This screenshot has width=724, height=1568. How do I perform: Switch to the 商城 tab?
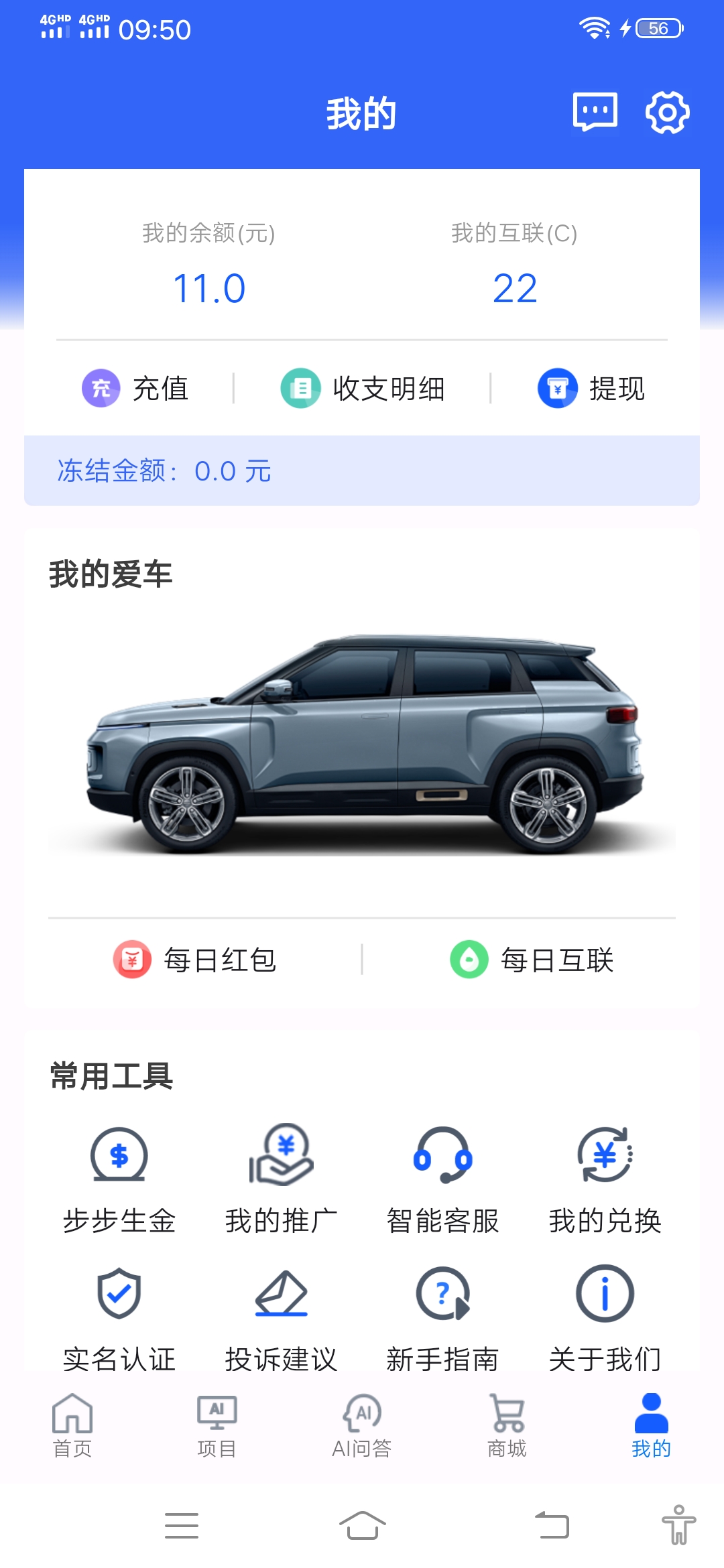coord(507,1425)
